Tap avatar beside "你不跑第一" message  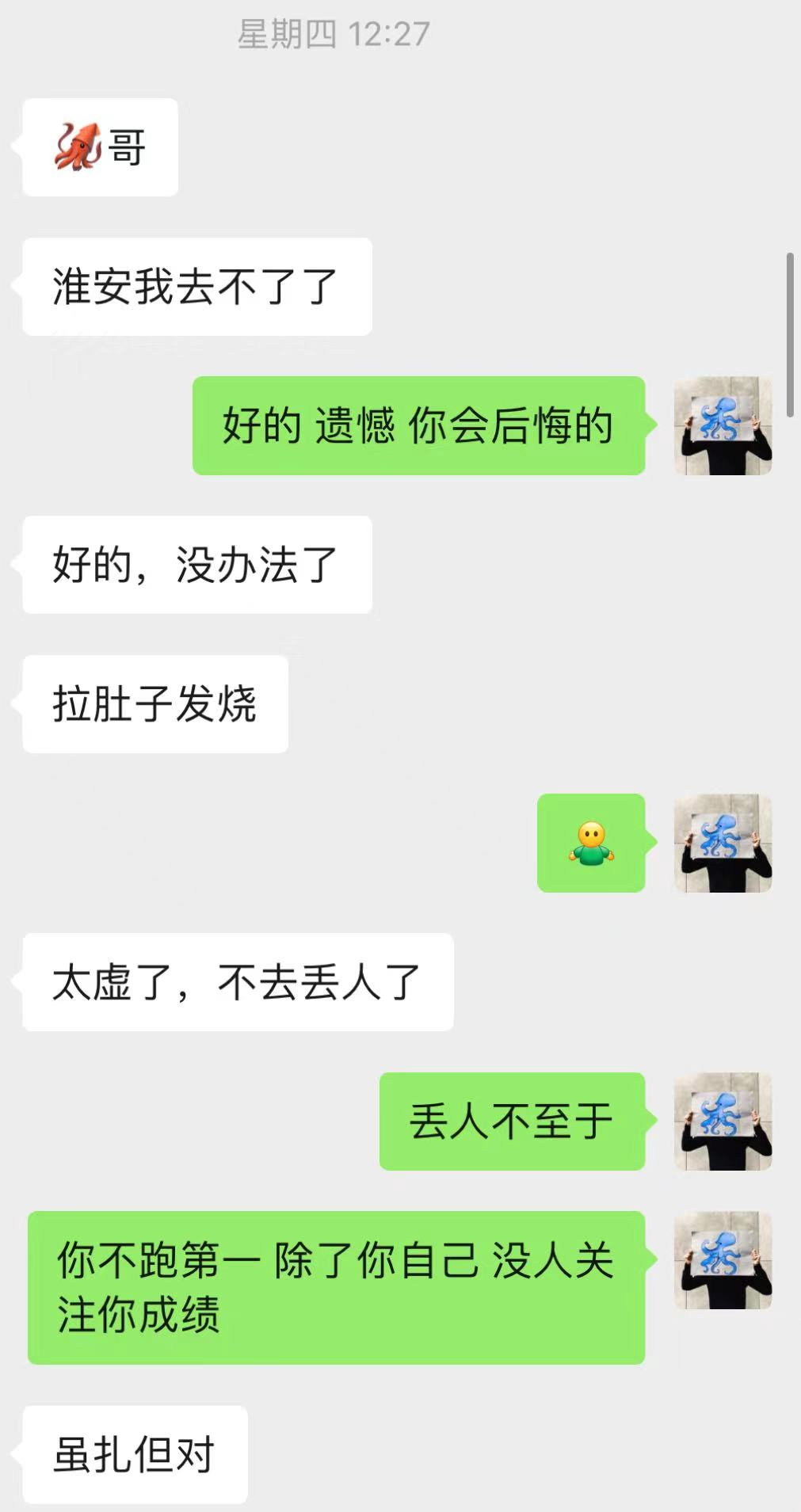point(723,1261)
